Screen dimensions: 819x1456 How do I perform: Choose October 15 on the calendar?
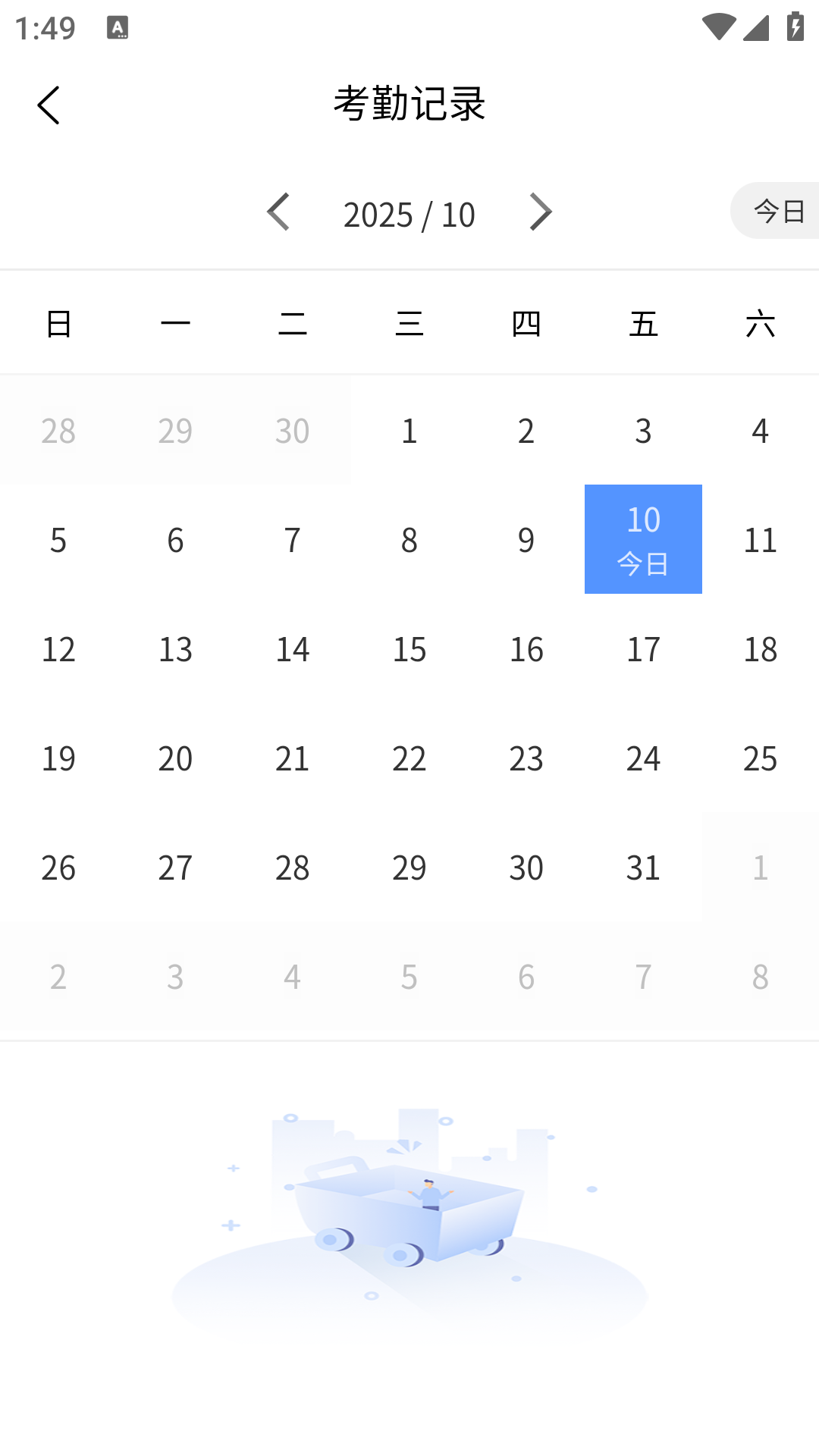409,649
